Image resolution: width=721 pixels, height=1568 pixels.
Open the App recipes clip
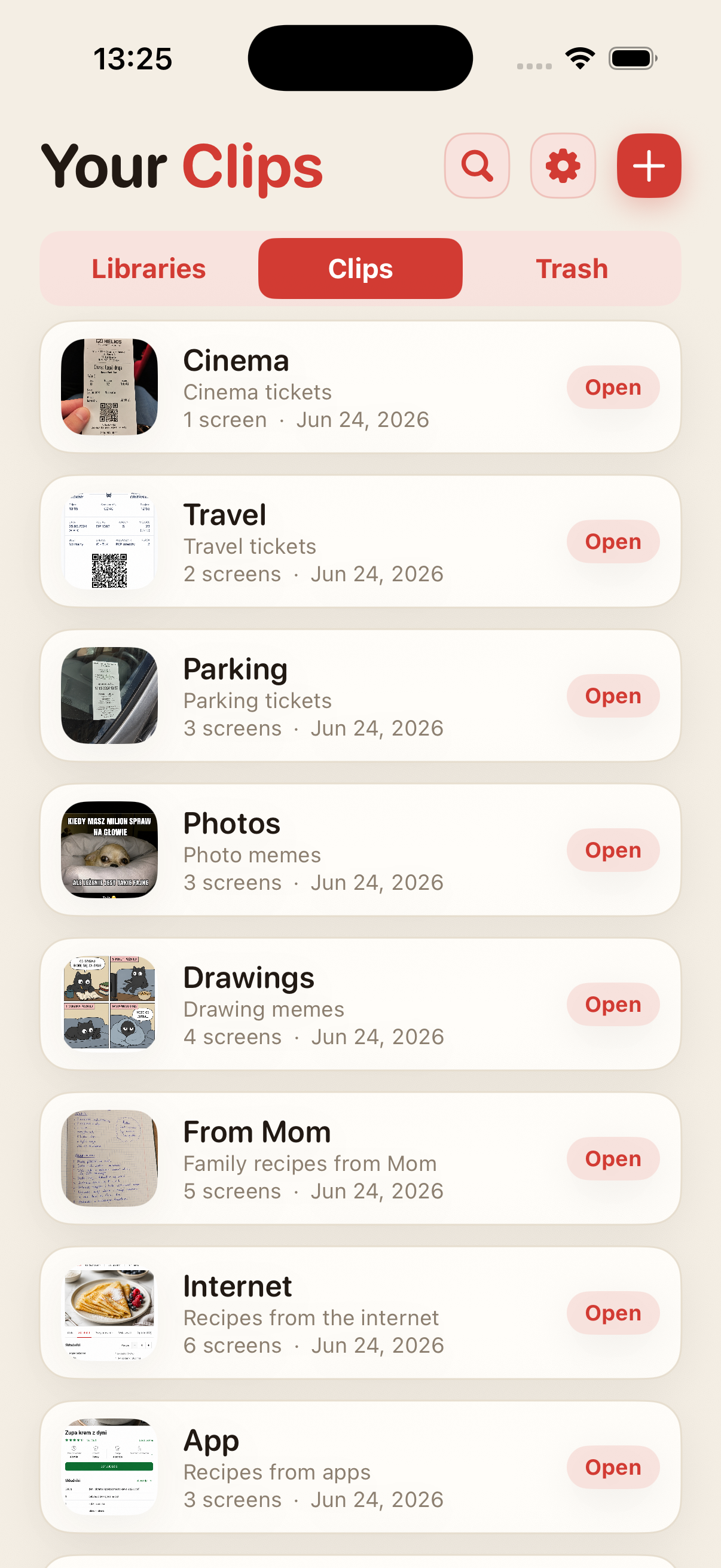tap(613, 1467)
